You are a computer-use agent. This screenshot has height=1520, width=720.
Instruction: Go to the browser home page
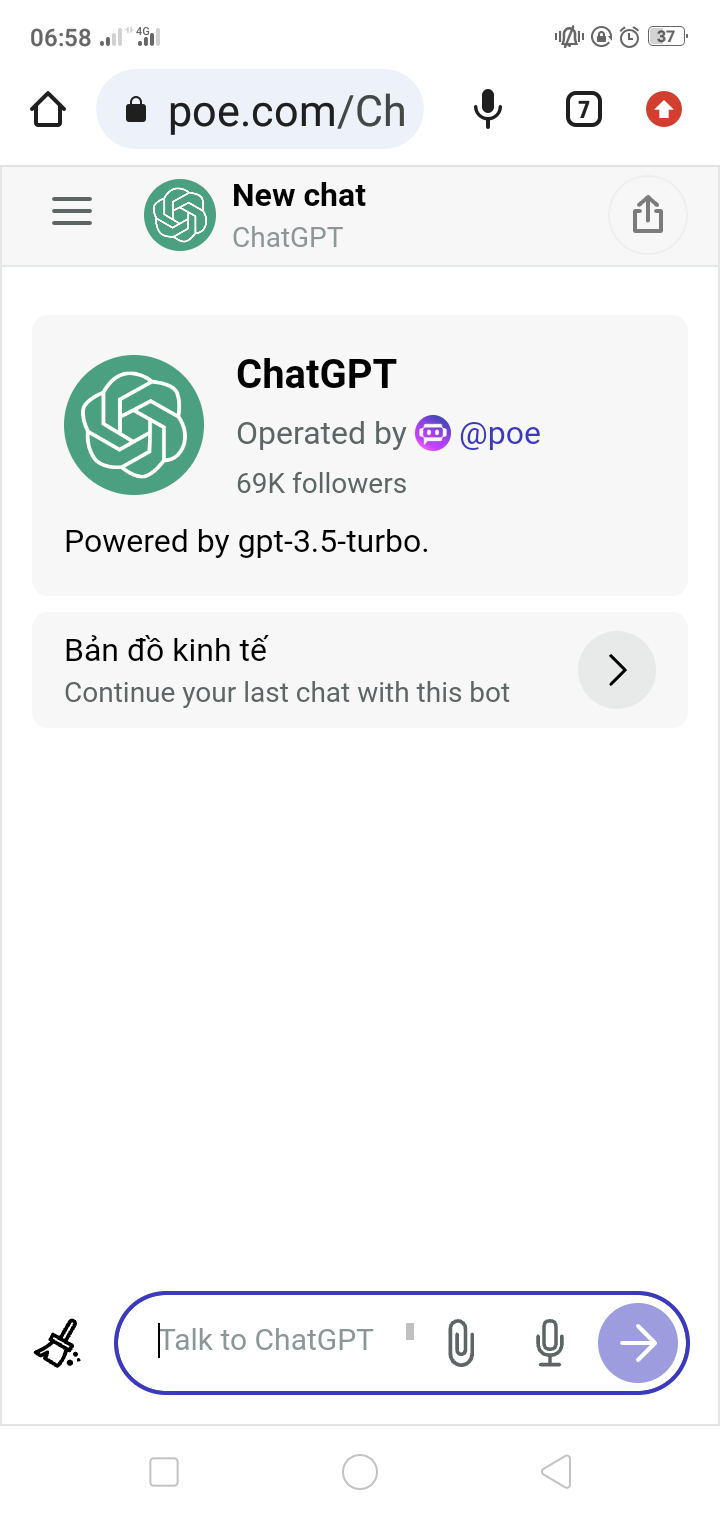[x=48, y=110]
